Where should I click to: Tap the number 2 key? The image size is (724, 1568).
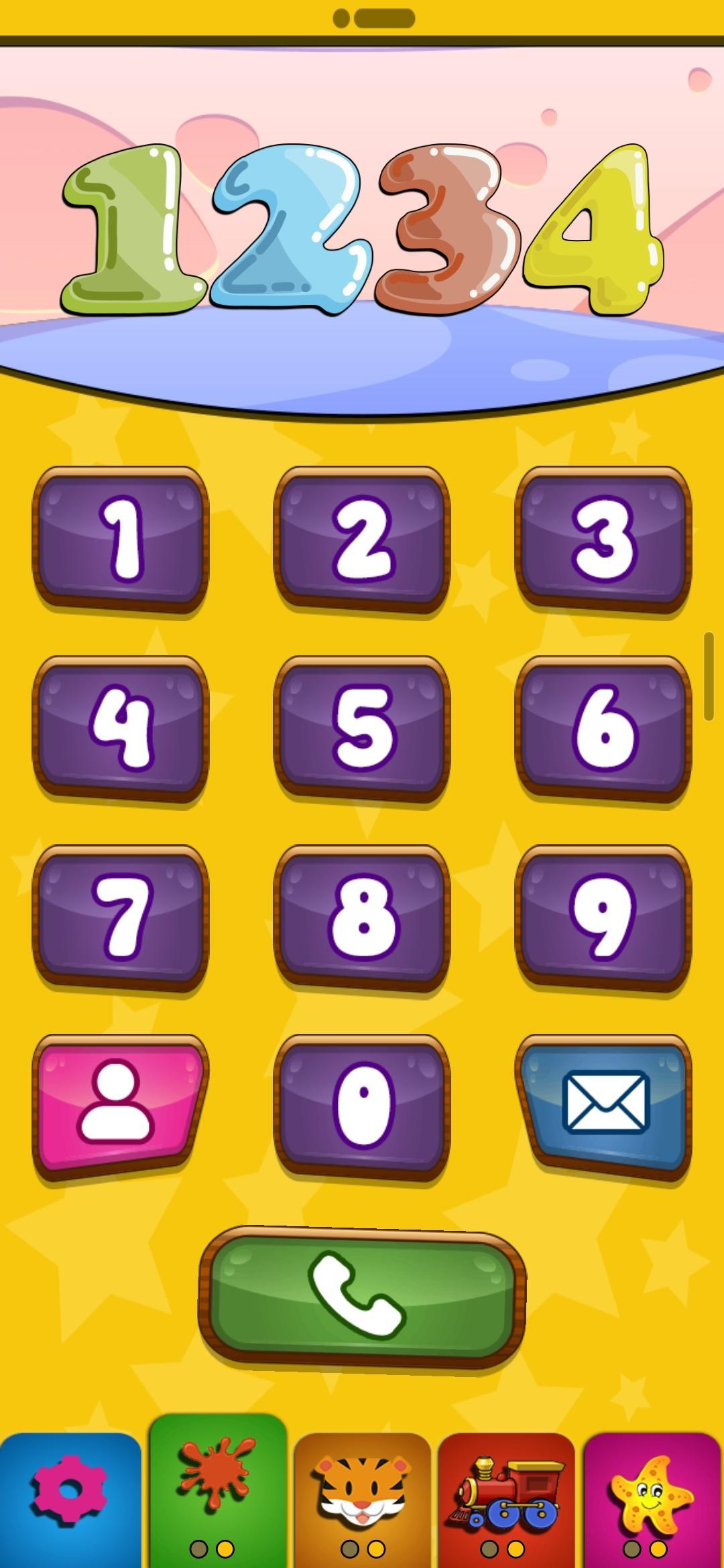(x=362, y=538)
